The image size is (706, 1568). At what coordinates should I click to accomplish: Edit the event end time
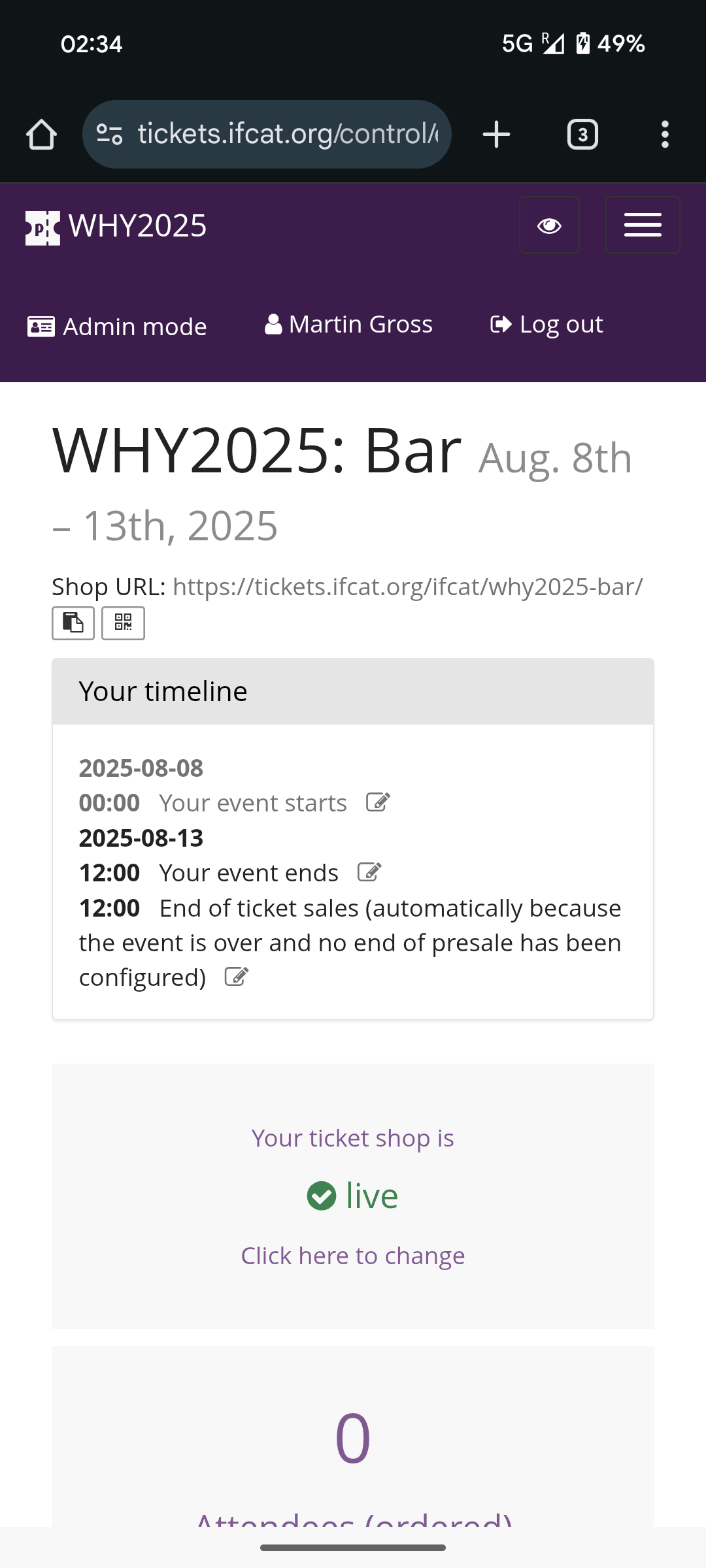(369, 872)
